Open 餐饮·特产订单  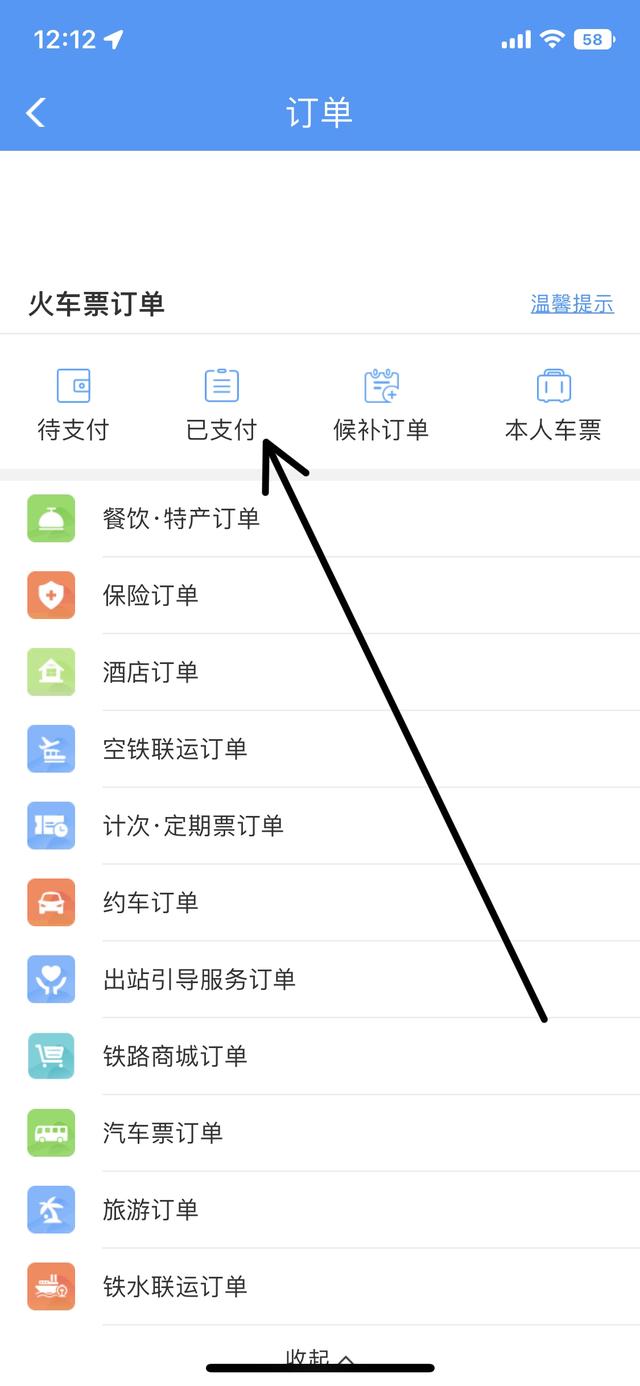tap(181, 518)
